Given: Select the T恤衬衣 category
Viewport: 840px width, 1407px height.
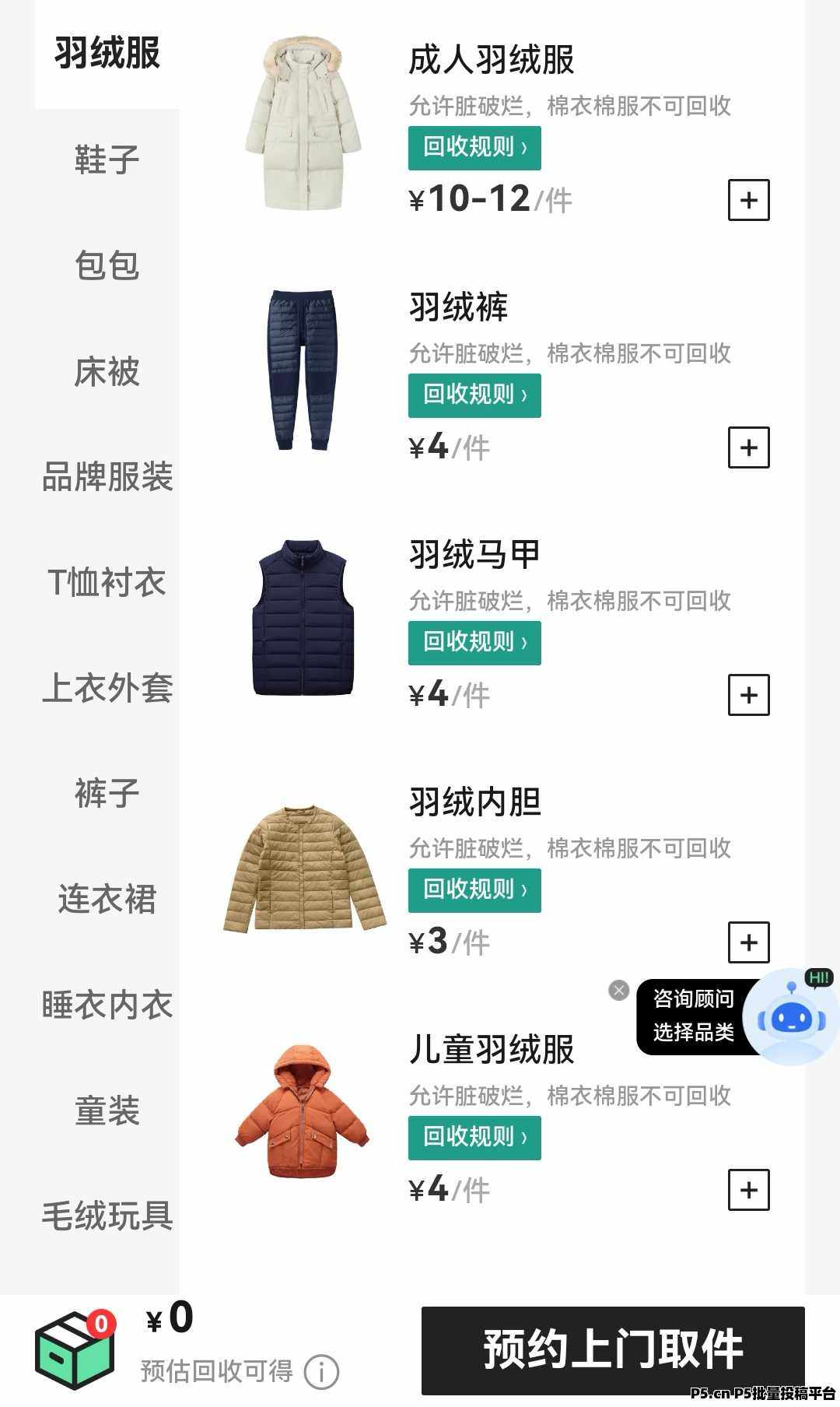Looking at the screenshot, I should click(107, 583).
